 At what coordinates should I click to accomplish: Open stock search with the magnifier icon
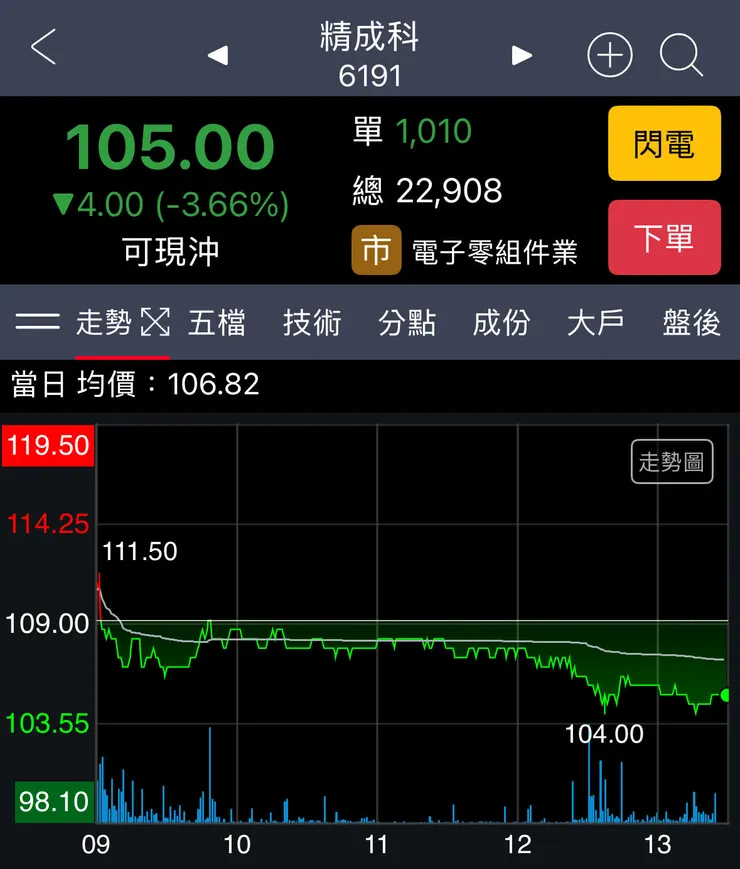coord(682,55)
